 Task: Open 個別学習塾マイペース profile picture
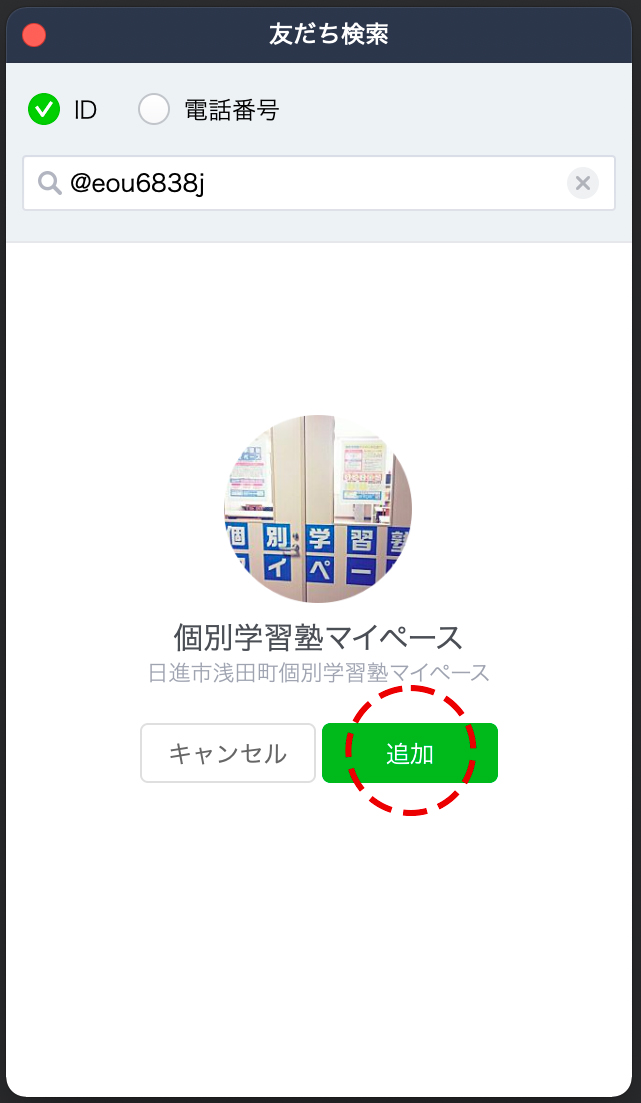point(318,509)
